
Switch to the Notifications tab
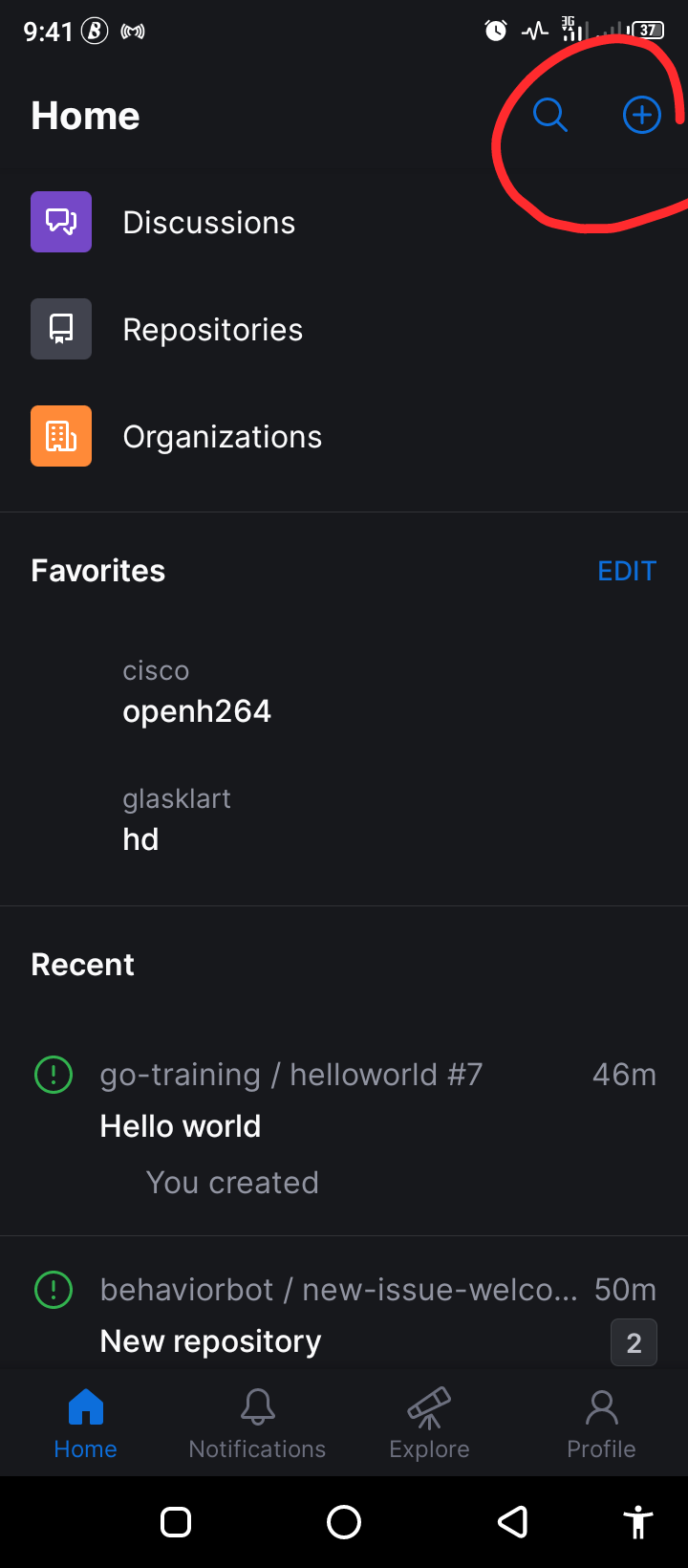click(x=257, y=1424)
